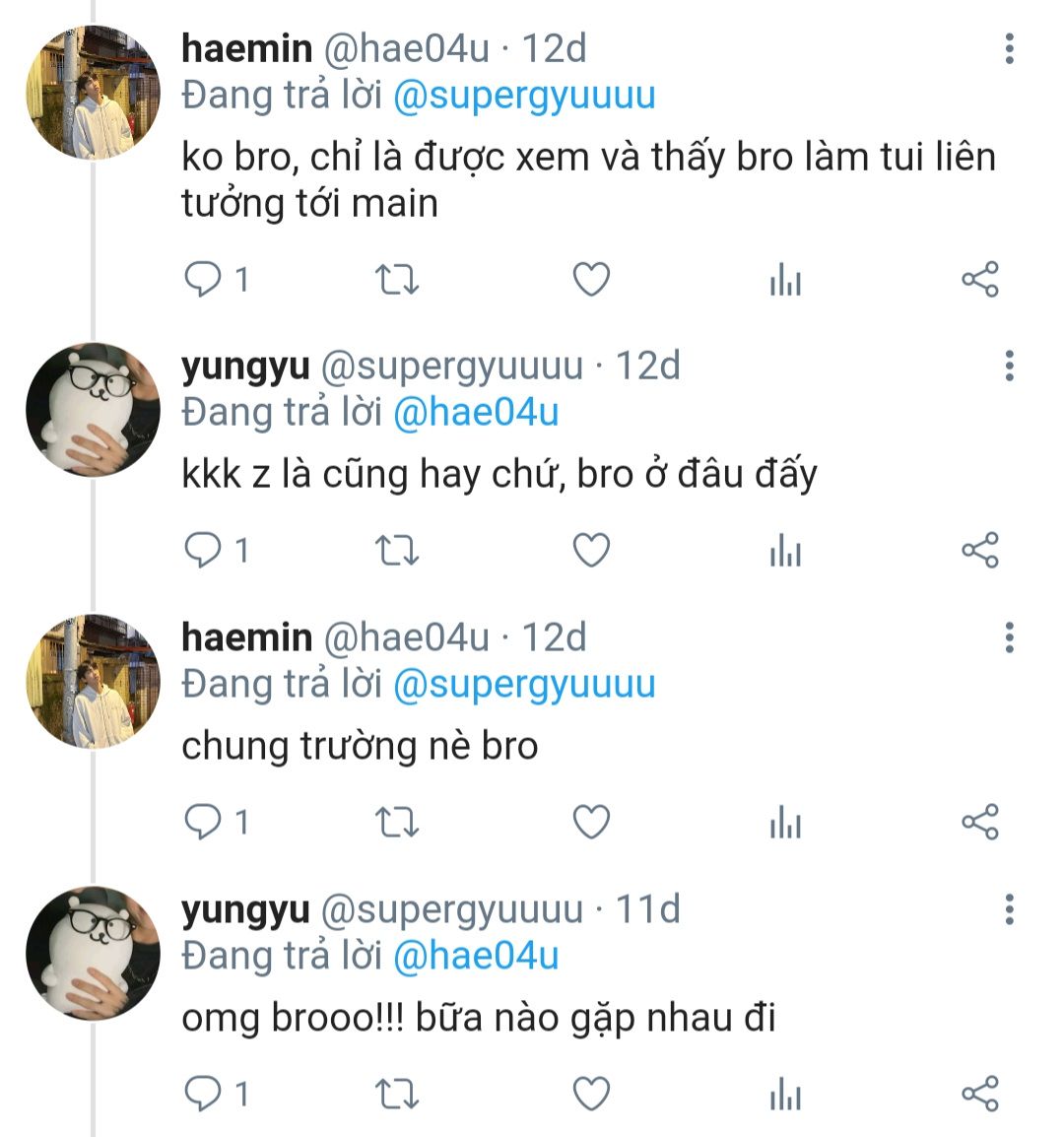Like haemin's "ko bro, chỉ là" reply
Image resolution: width=1064 pixels, height=1137 pixels.
(x=591, y=281)
